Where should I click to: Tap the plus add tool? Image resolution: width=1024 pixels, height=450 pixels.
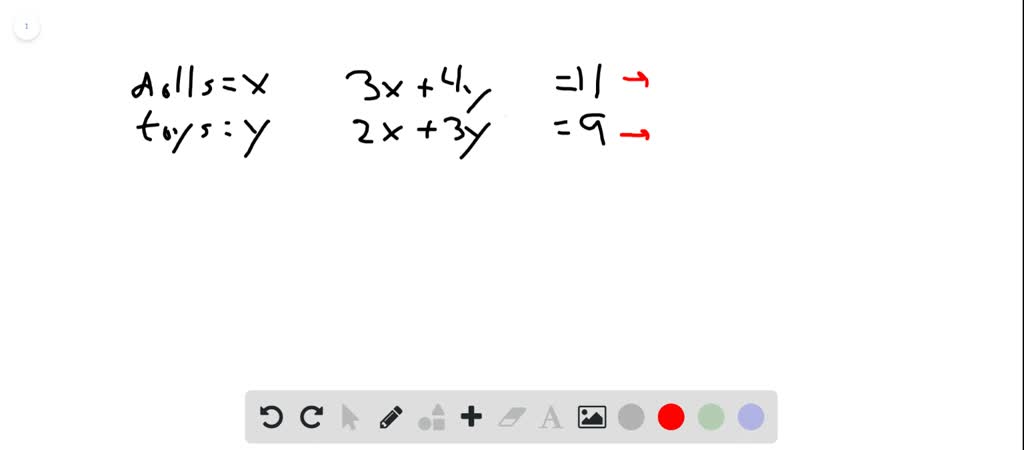(x=471, y=417)
